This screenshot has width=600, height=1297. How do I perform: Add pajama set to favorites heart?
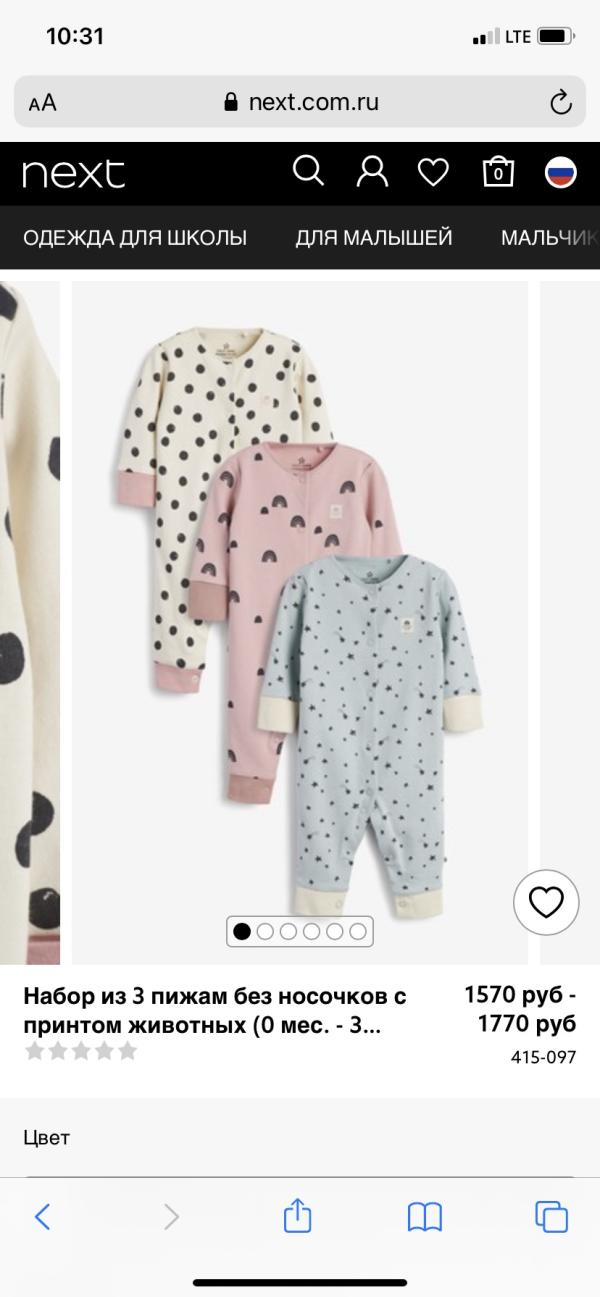tap(546, 904)
